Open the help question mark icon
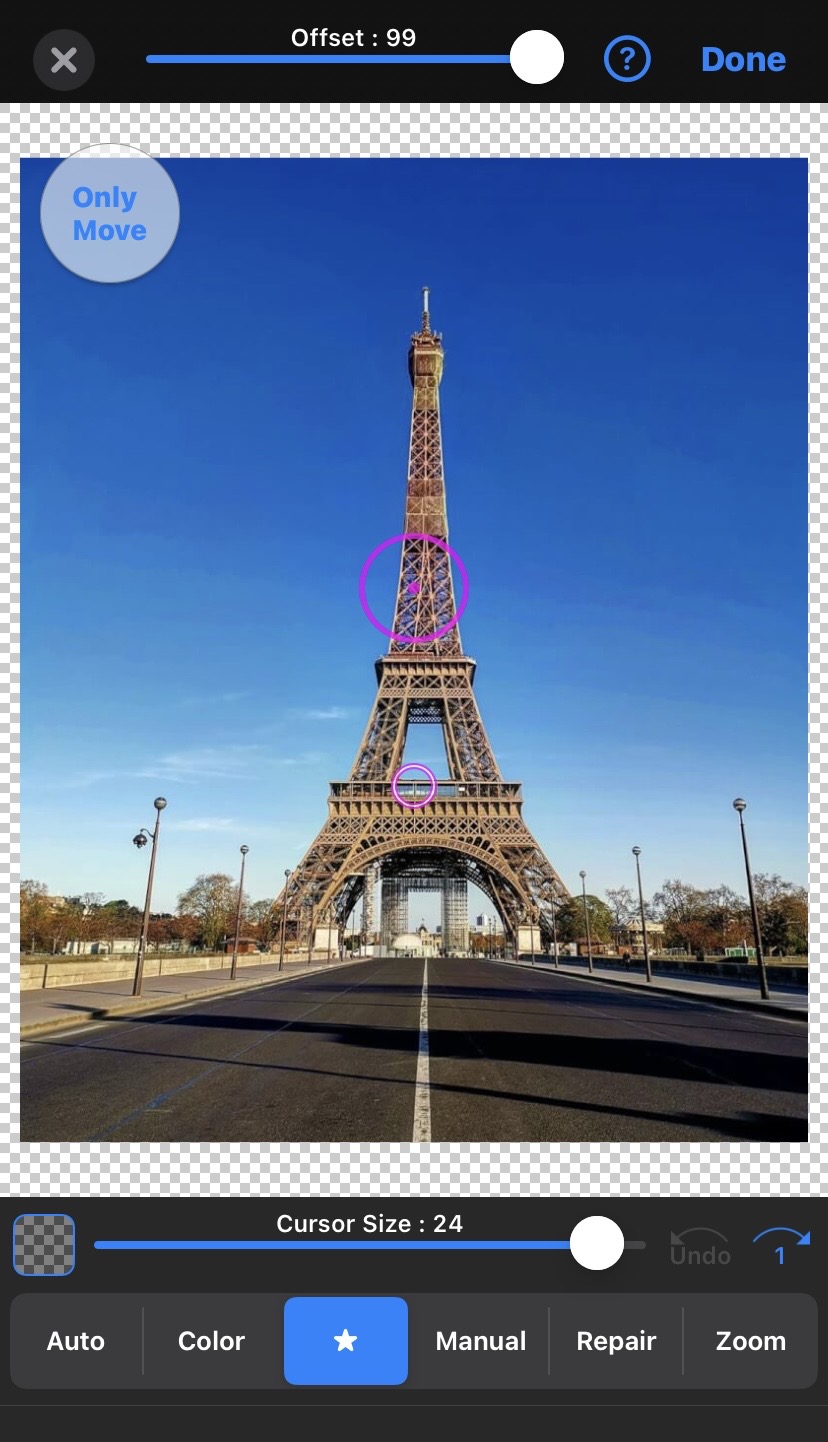Screen dimensions: 828x1442 click(627, 60)
